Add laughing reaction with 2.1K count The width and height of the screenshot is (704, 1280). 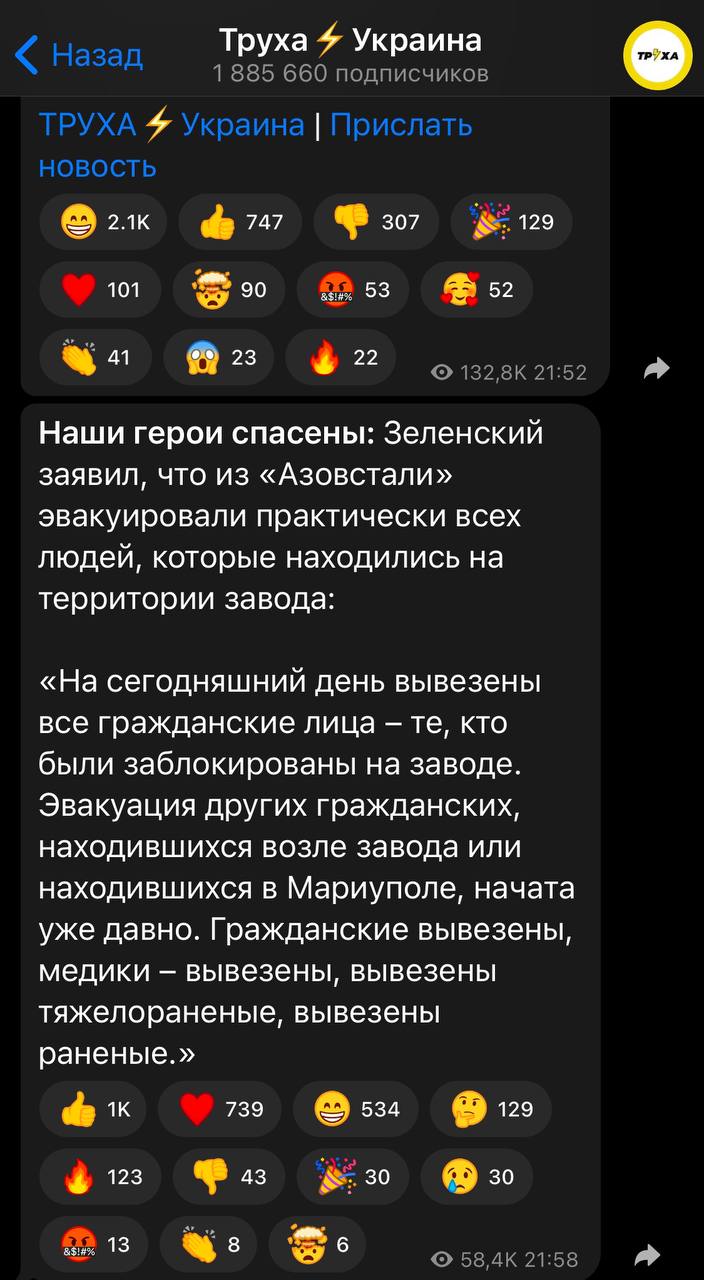pyautogui.click(x=104, y=222)
